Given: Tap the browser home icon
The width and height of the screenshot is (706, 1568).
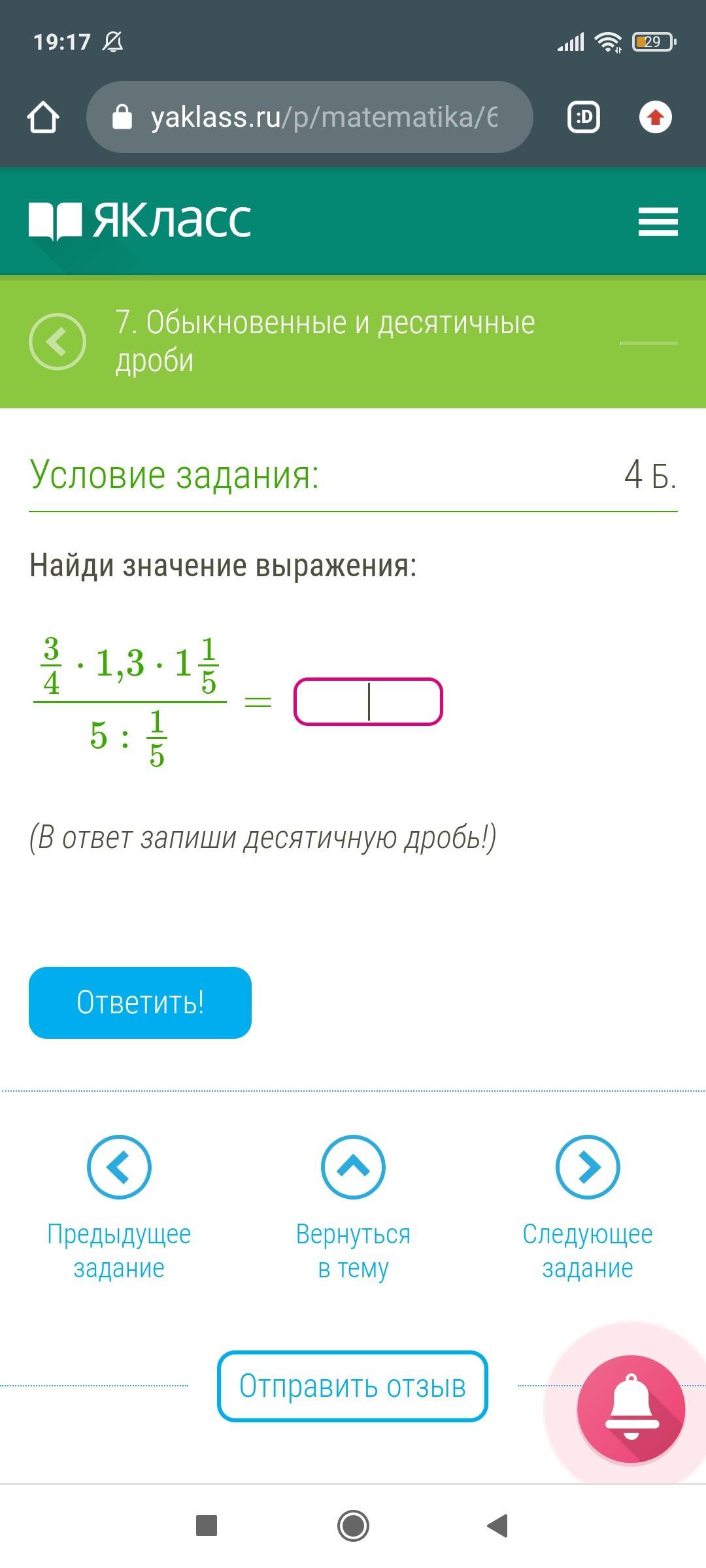Looking at the screenshot, I should point(43,118).
